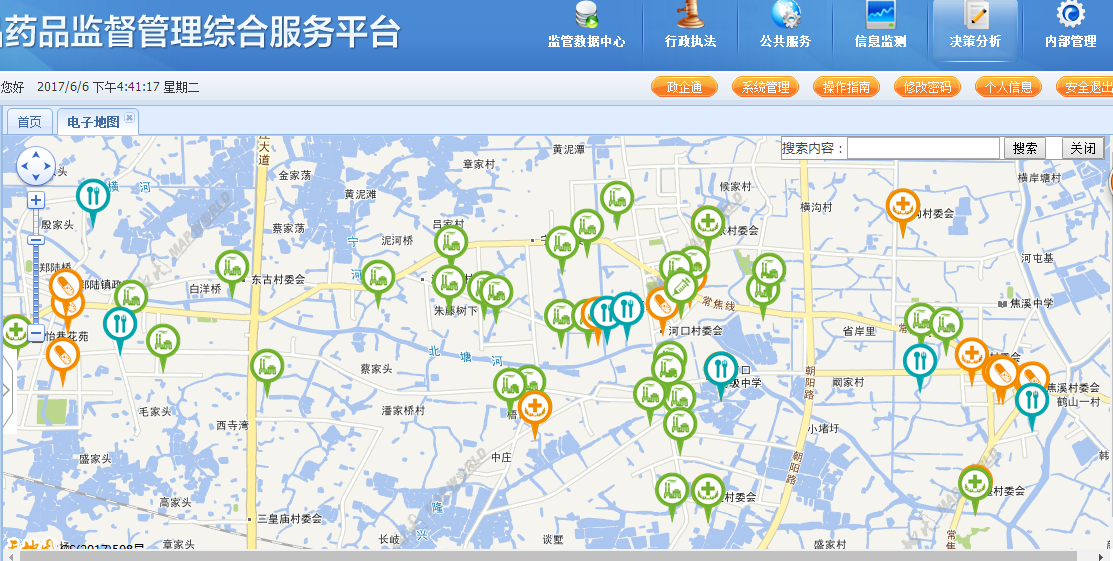1113x561 pixels.
Task: Open 行政执法 module
Action: tap(690, 28)
